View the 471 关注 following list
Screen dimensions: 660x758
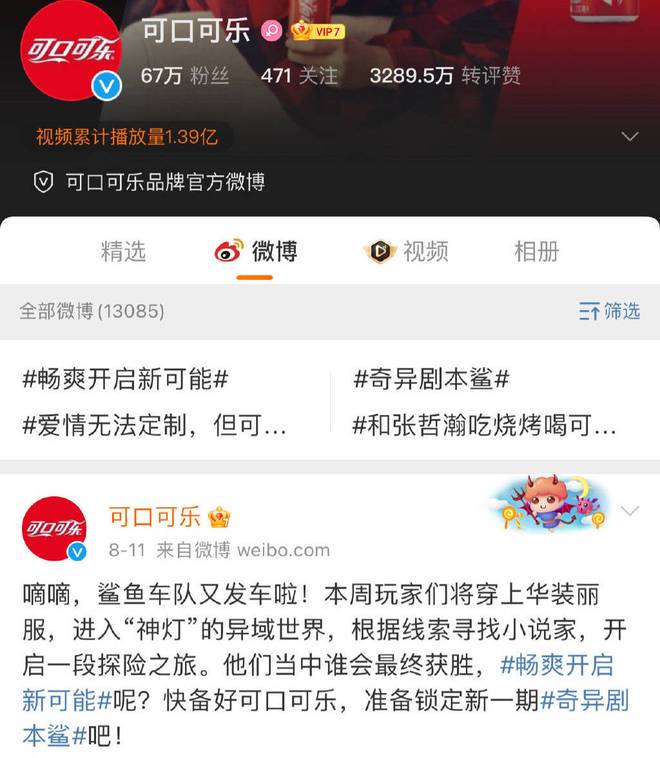[x=298, y=76]
